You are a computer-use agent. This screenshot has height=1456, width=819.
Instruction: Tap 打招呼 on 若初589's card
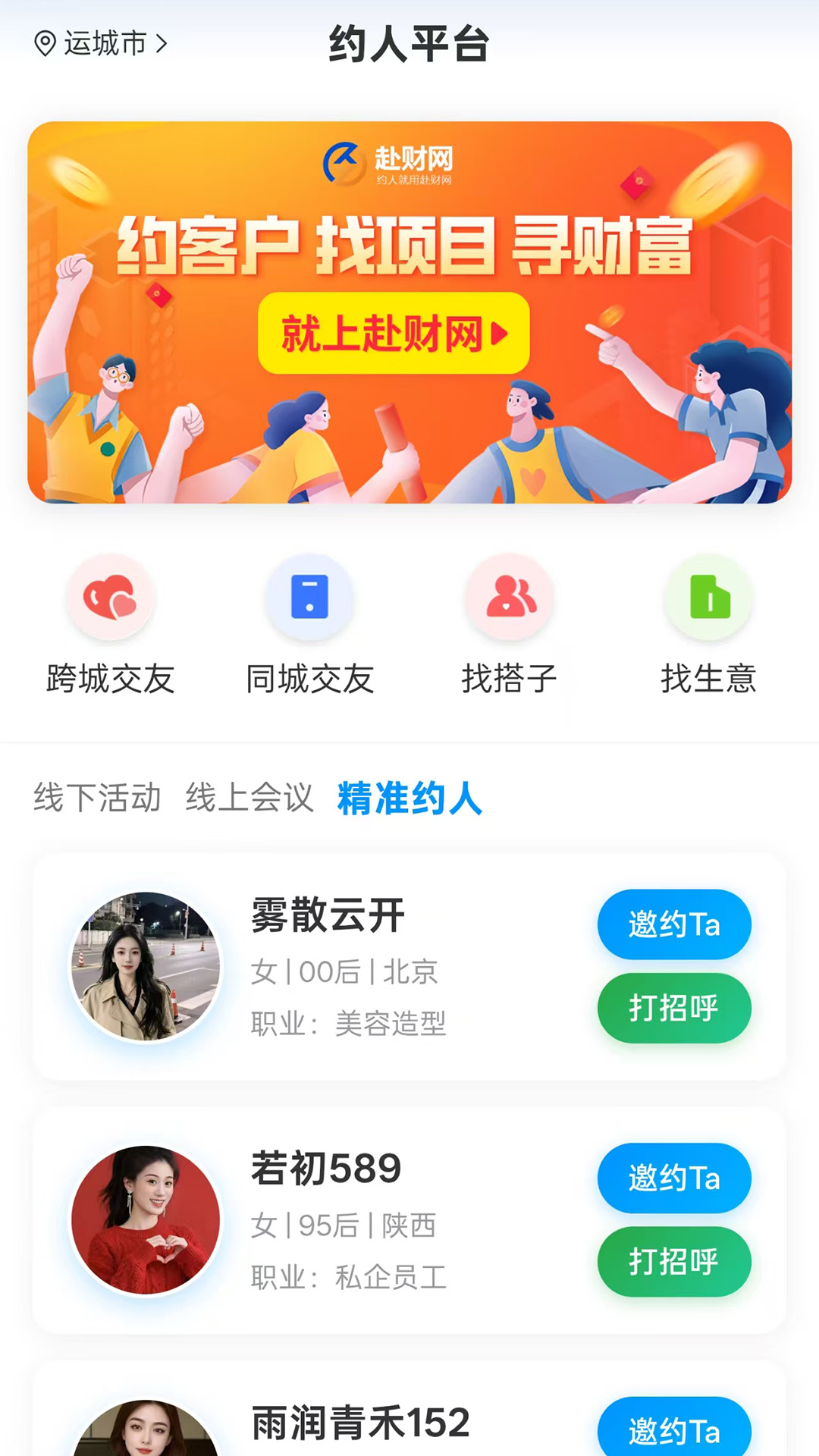coord(673,1261)
